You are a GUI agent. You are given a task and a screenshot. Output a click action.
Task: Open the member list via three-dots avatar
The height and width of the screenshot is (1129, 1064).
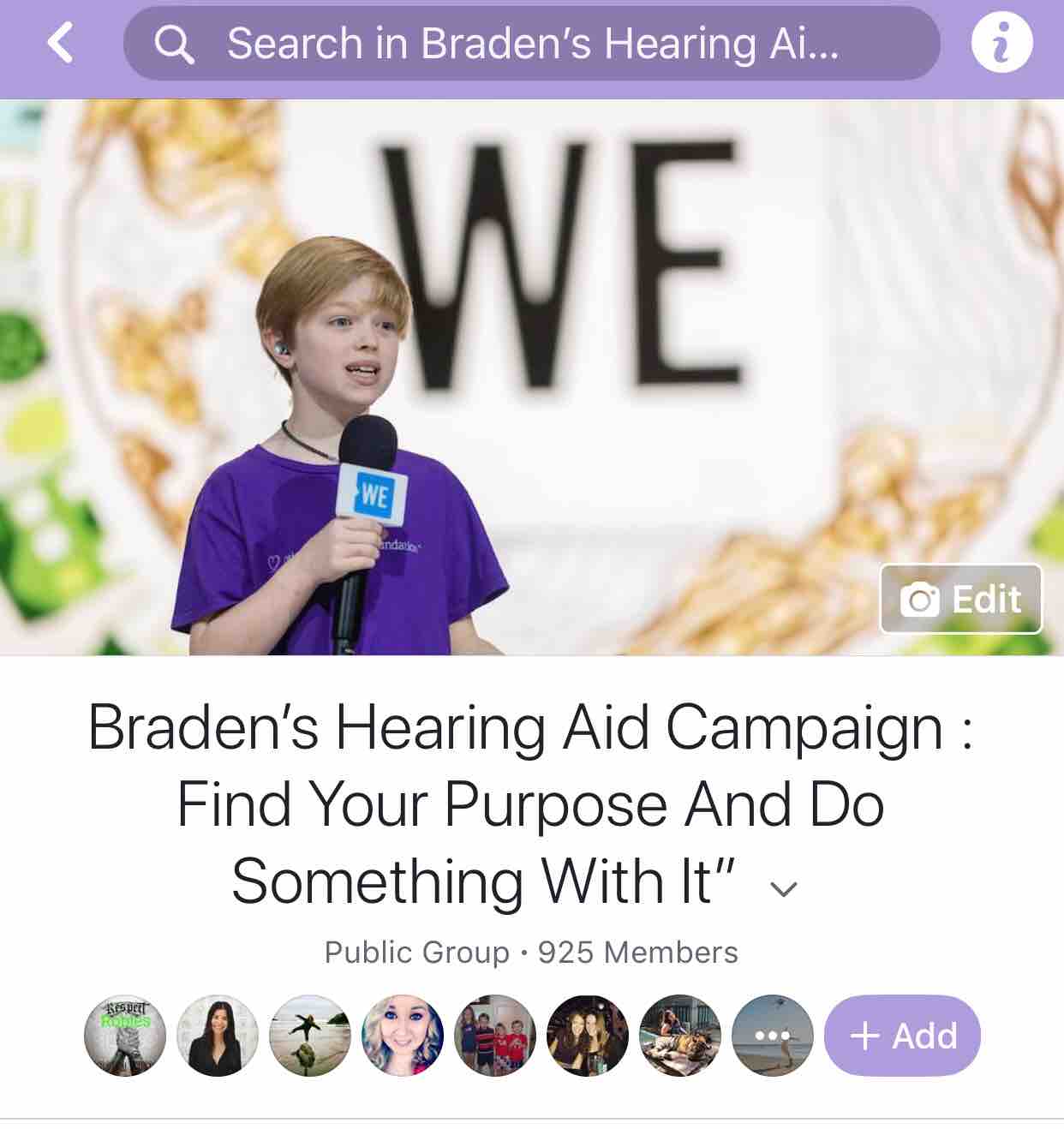pyautogui.click(x=773, y=1036)
